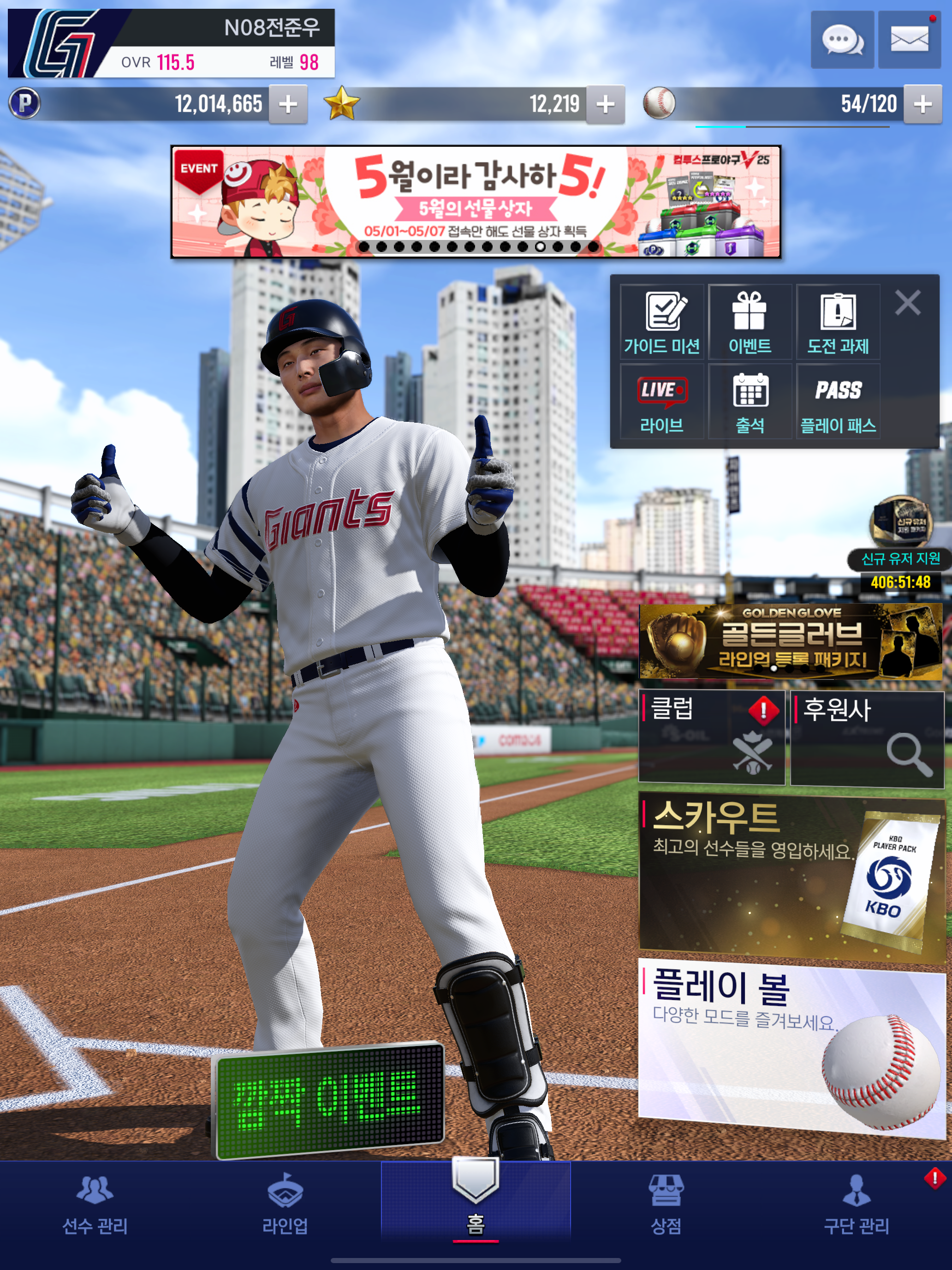
Task: Open the 클럽 club card
Action: 711,737
